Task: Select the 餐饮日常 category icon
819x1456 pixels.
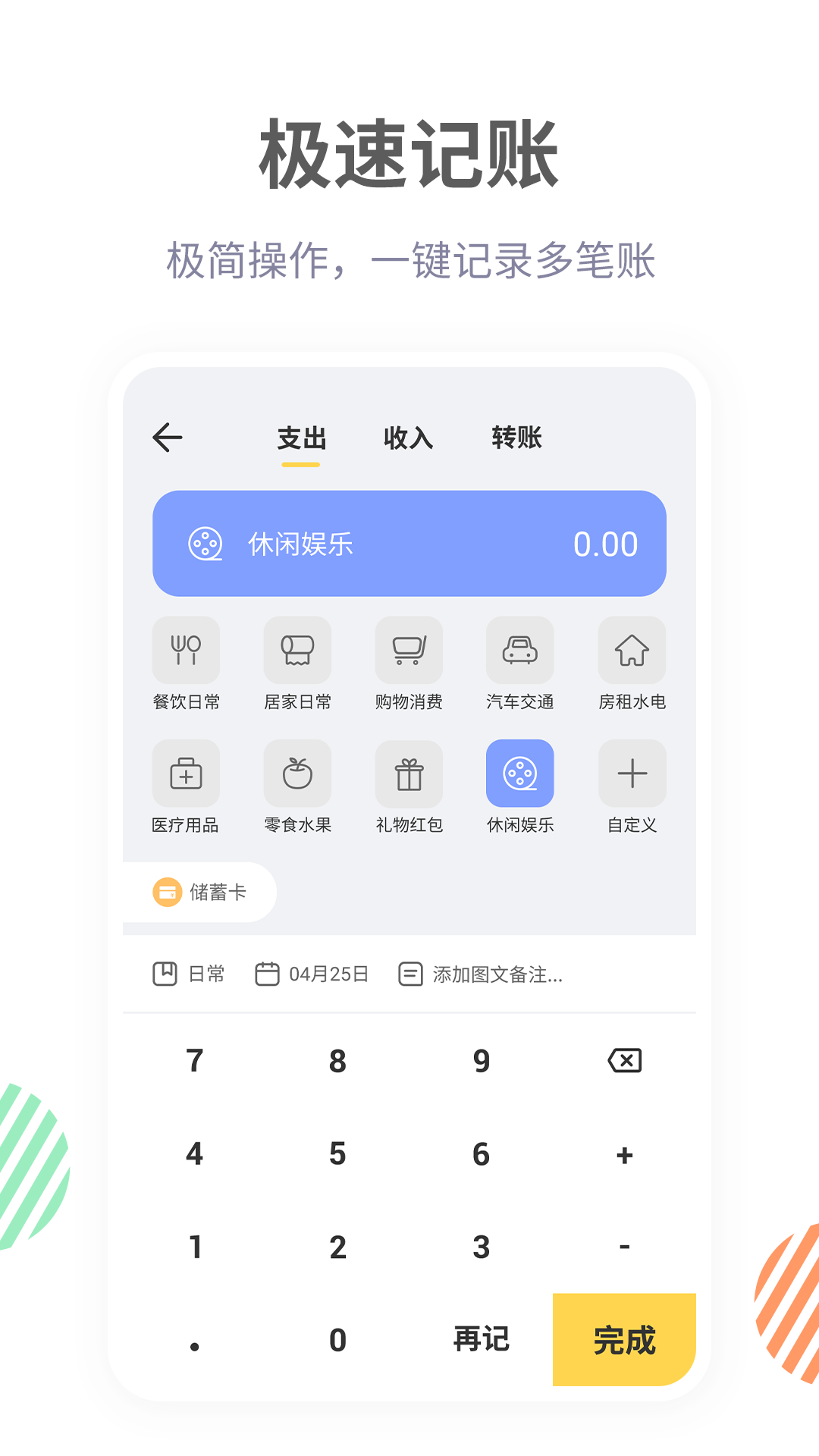Action: [187, 650]
